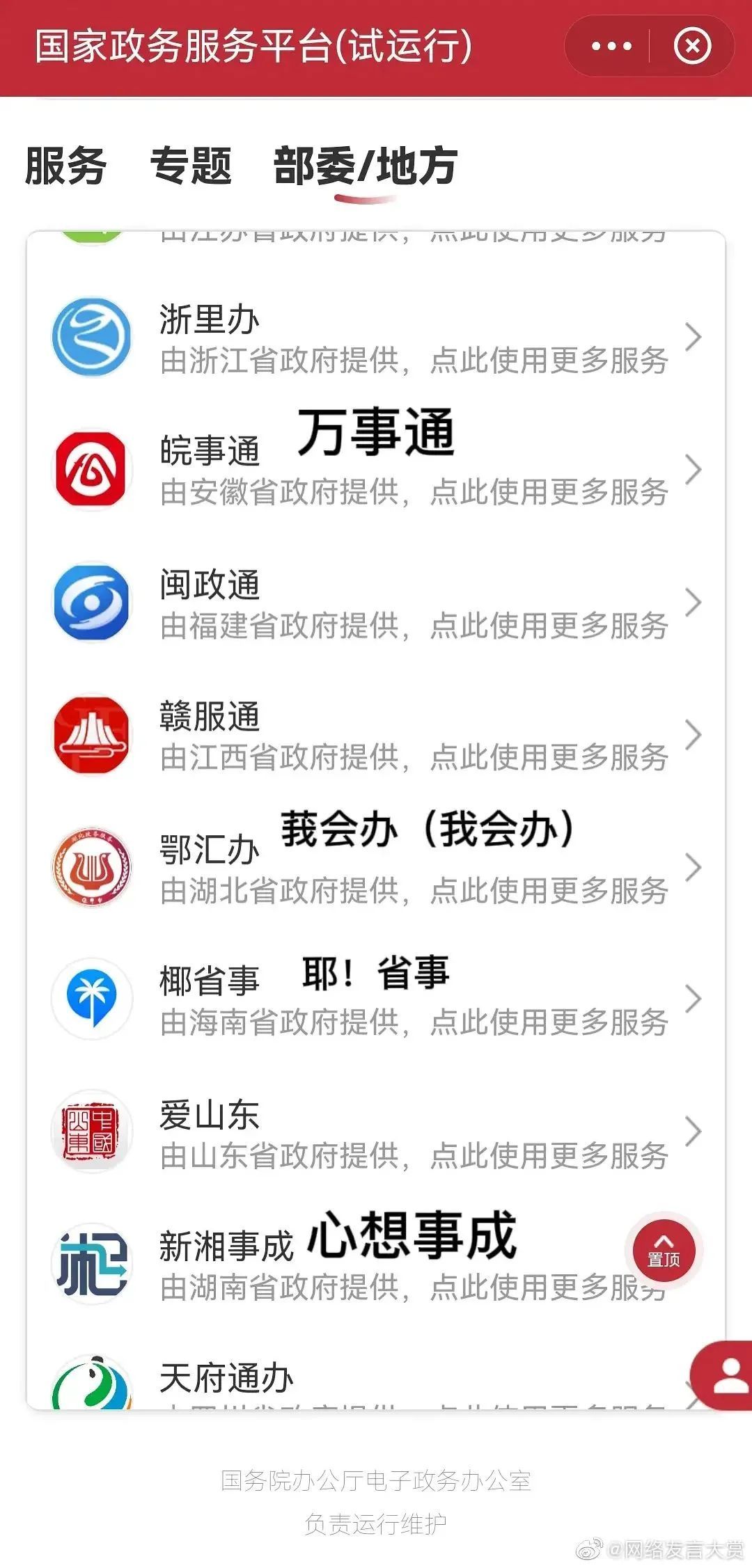752x1568 pixels.
Task: Open 爱山东 Shandong services
Action: [x=376, y=1132]
